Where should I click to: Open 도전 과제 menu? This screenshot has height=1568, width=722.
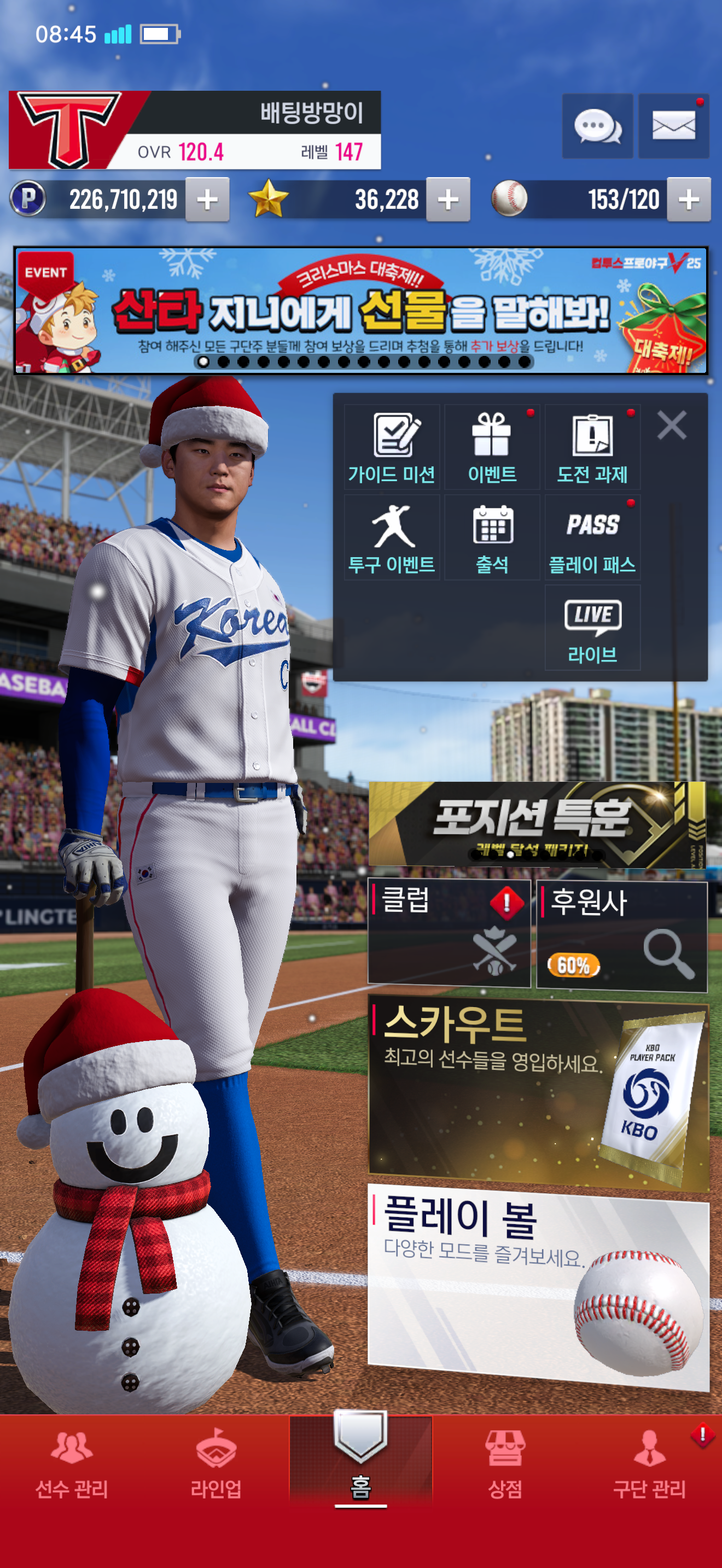point(592,447)
